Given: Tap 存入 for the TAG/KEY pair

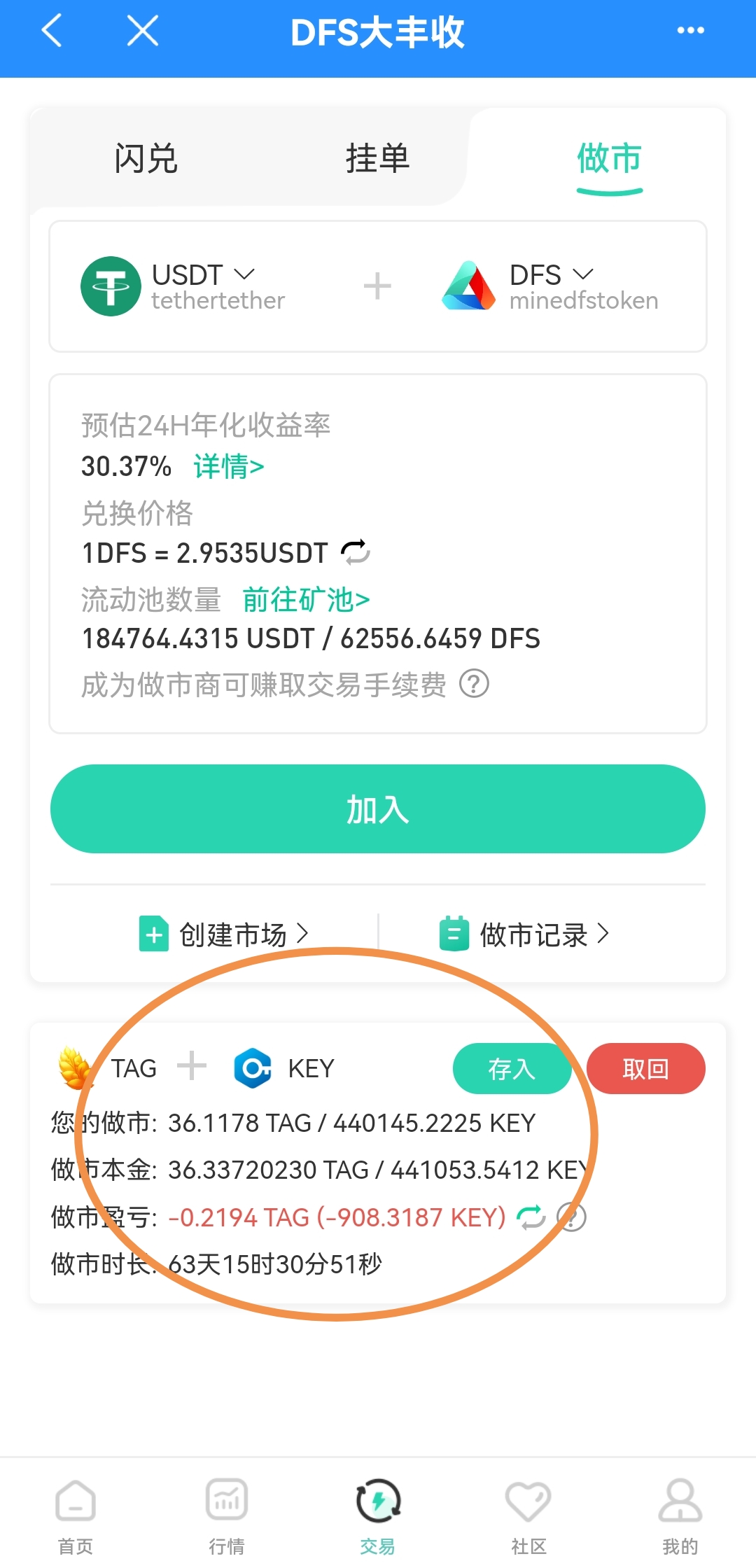Looking at the screenshot, I should coord(512,1069).
